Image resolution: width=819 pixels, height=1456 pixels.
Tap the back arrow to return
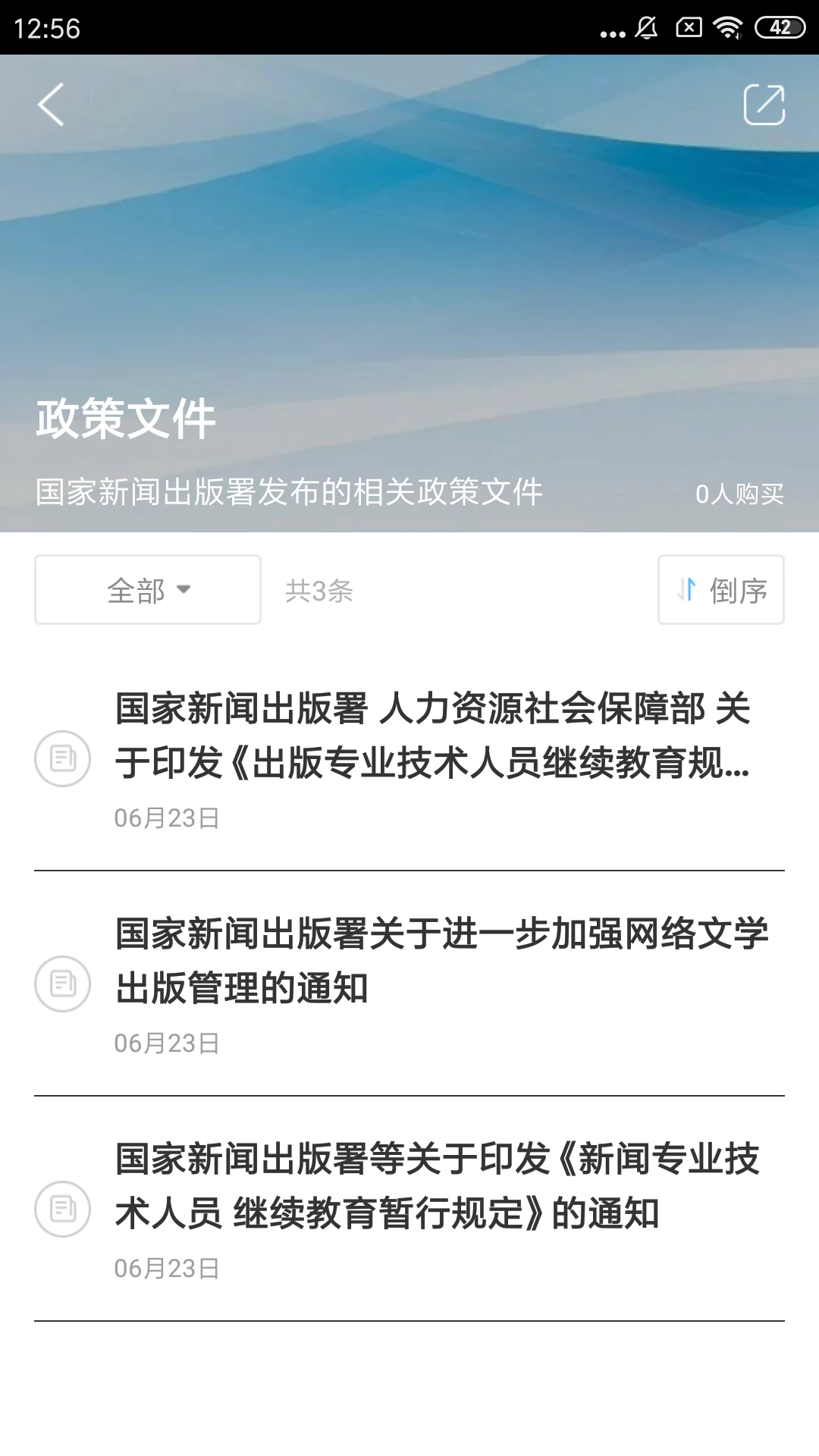pos(51,105)
